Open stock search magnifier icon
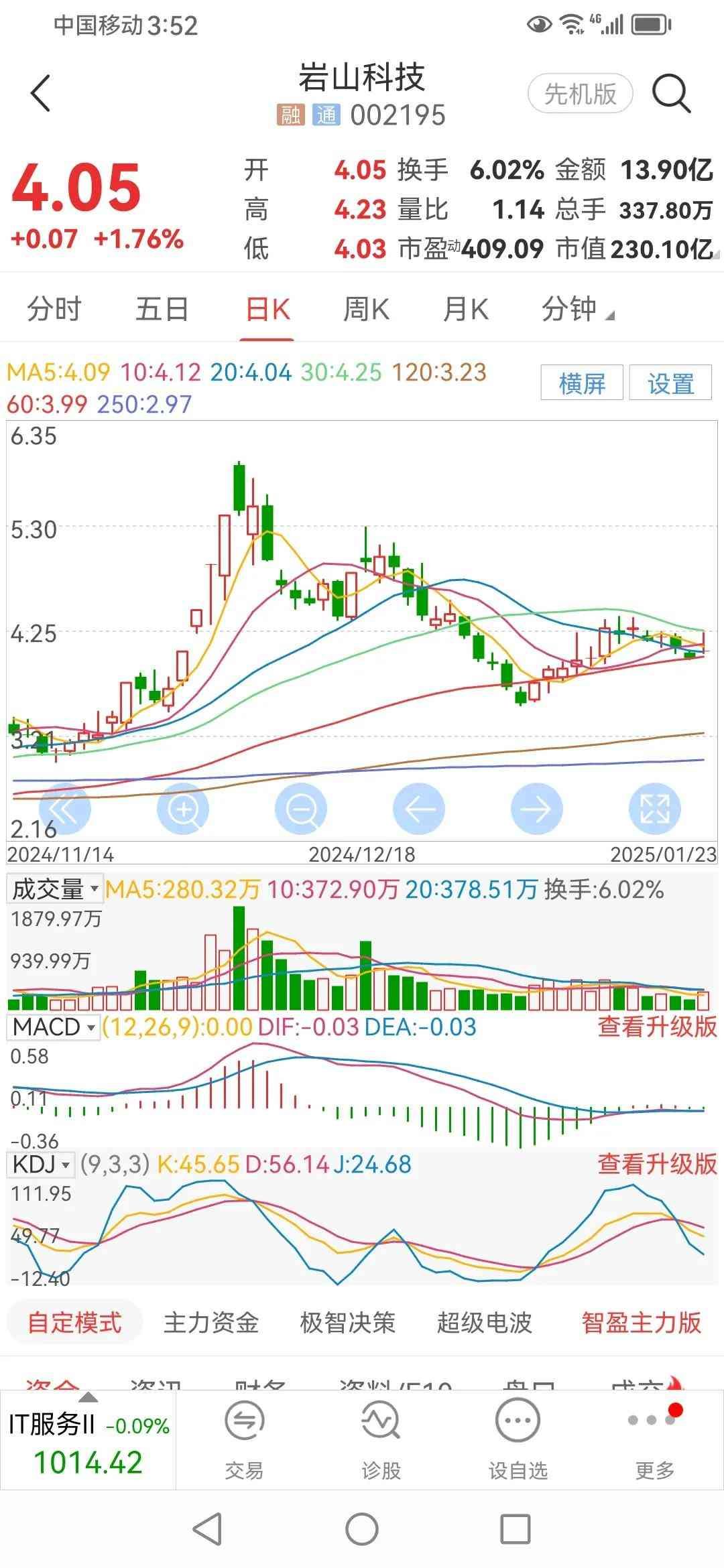Viewport: 724px width, 1568px height. pos(671,93)
